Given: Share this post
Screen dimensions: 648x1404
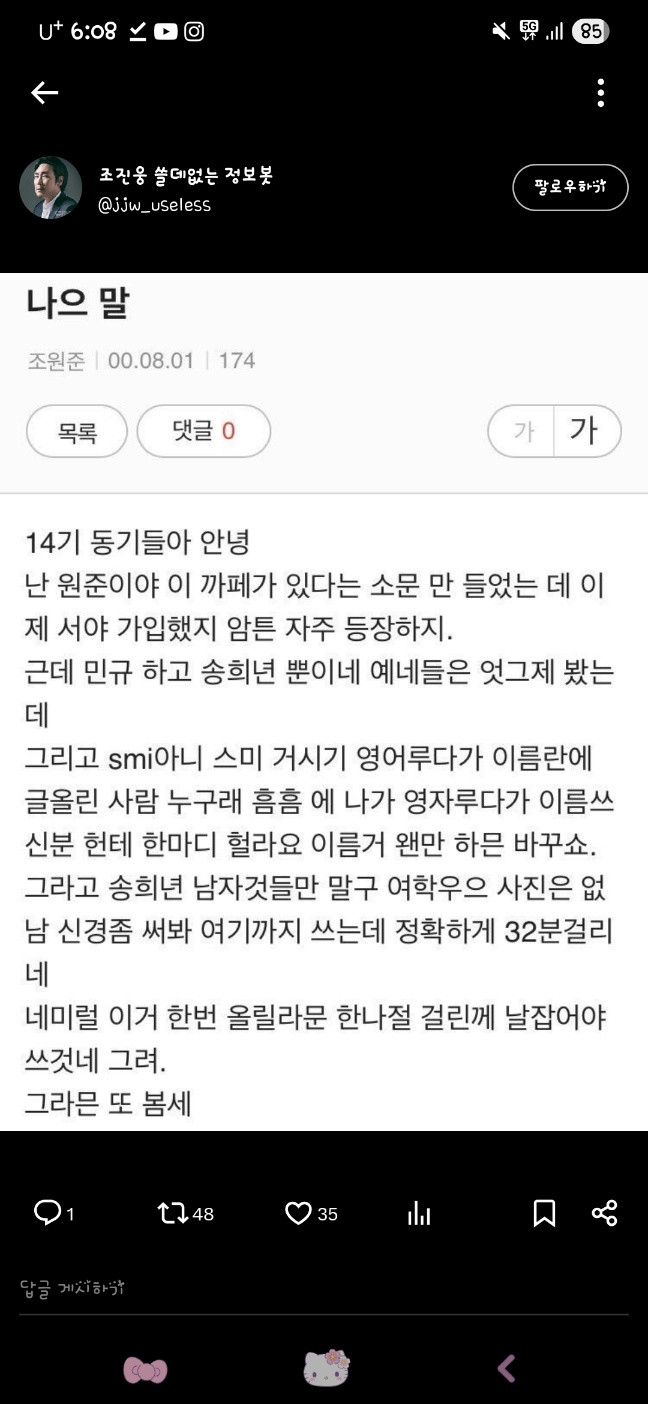Looking at the screenshot, I should pos(604,1213).
